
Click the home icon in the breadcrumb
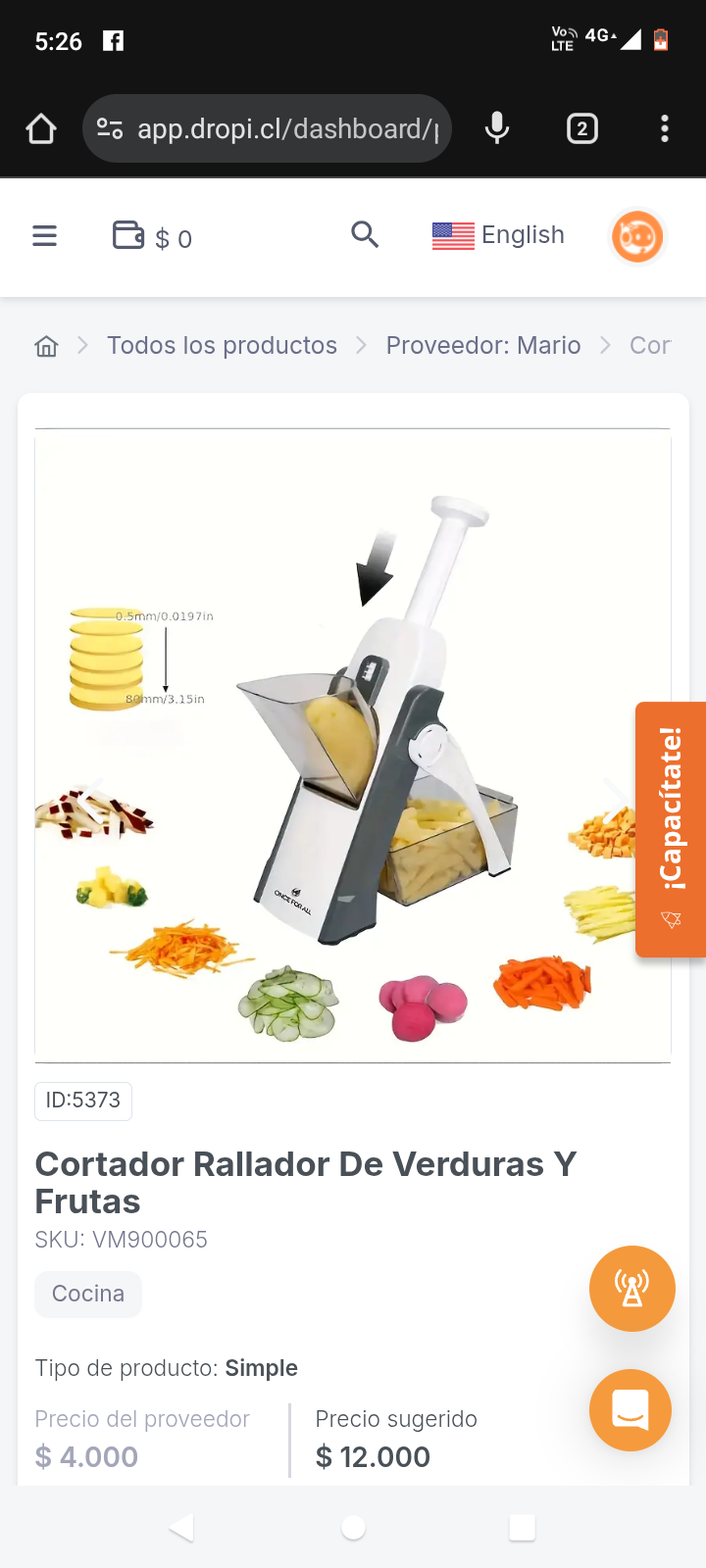pyautogui.click(x=45, y=345)
